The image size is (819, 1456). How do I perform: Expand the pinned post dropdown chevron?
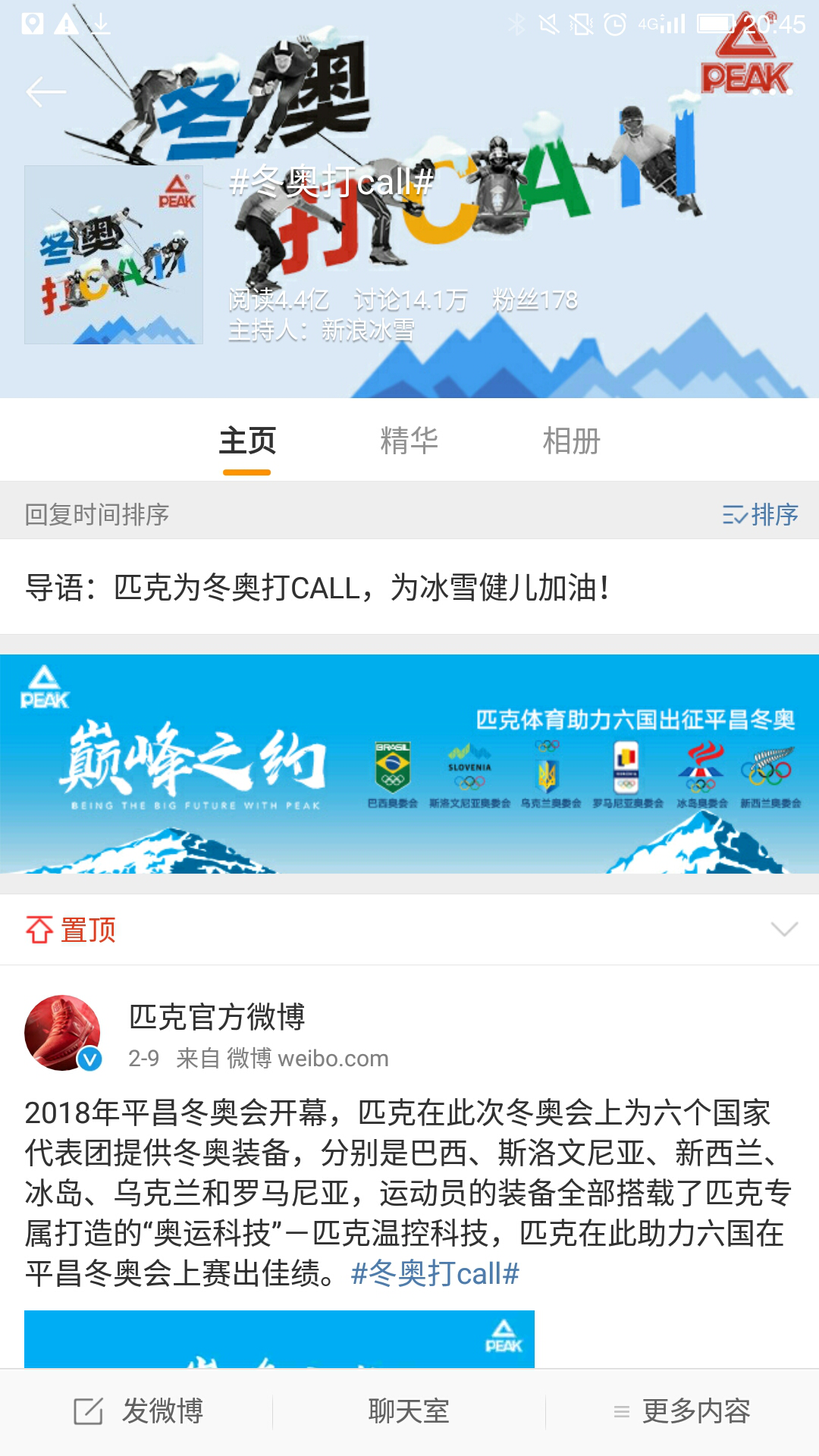pyautogui.click(x=783, y=929)
